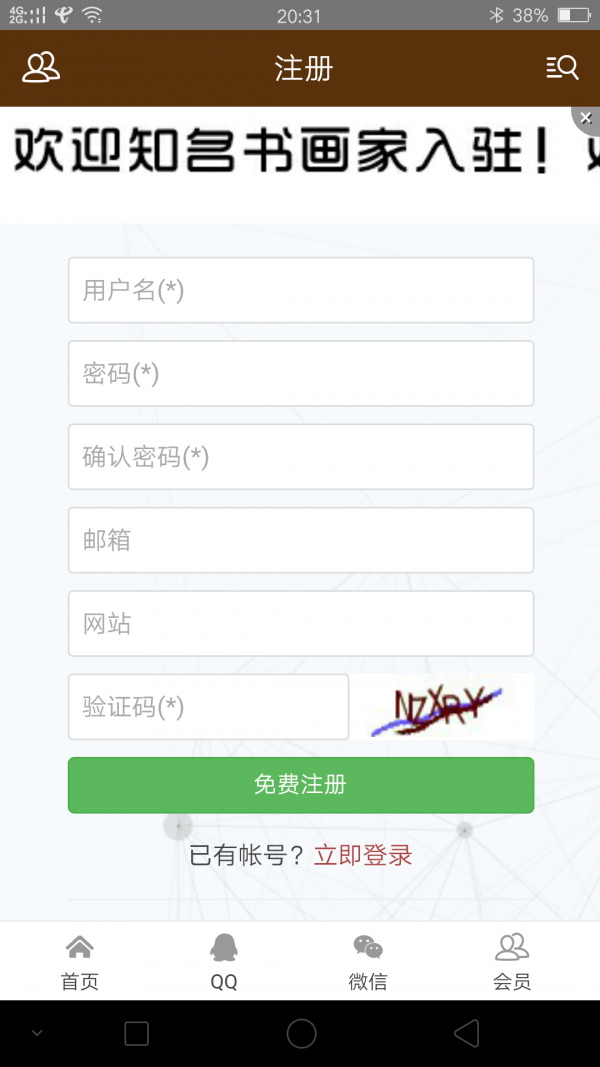Open the 立即登录 link

(x=363, y=855)
